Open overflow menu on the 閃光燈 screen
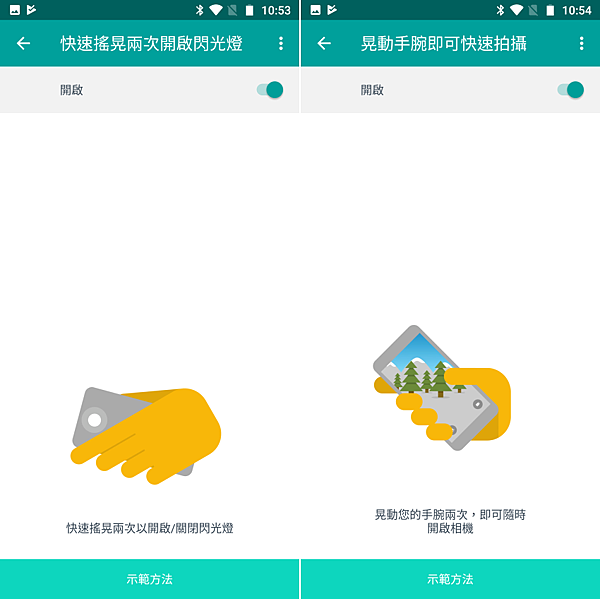 pyautogui.click(x=281, y=44)
